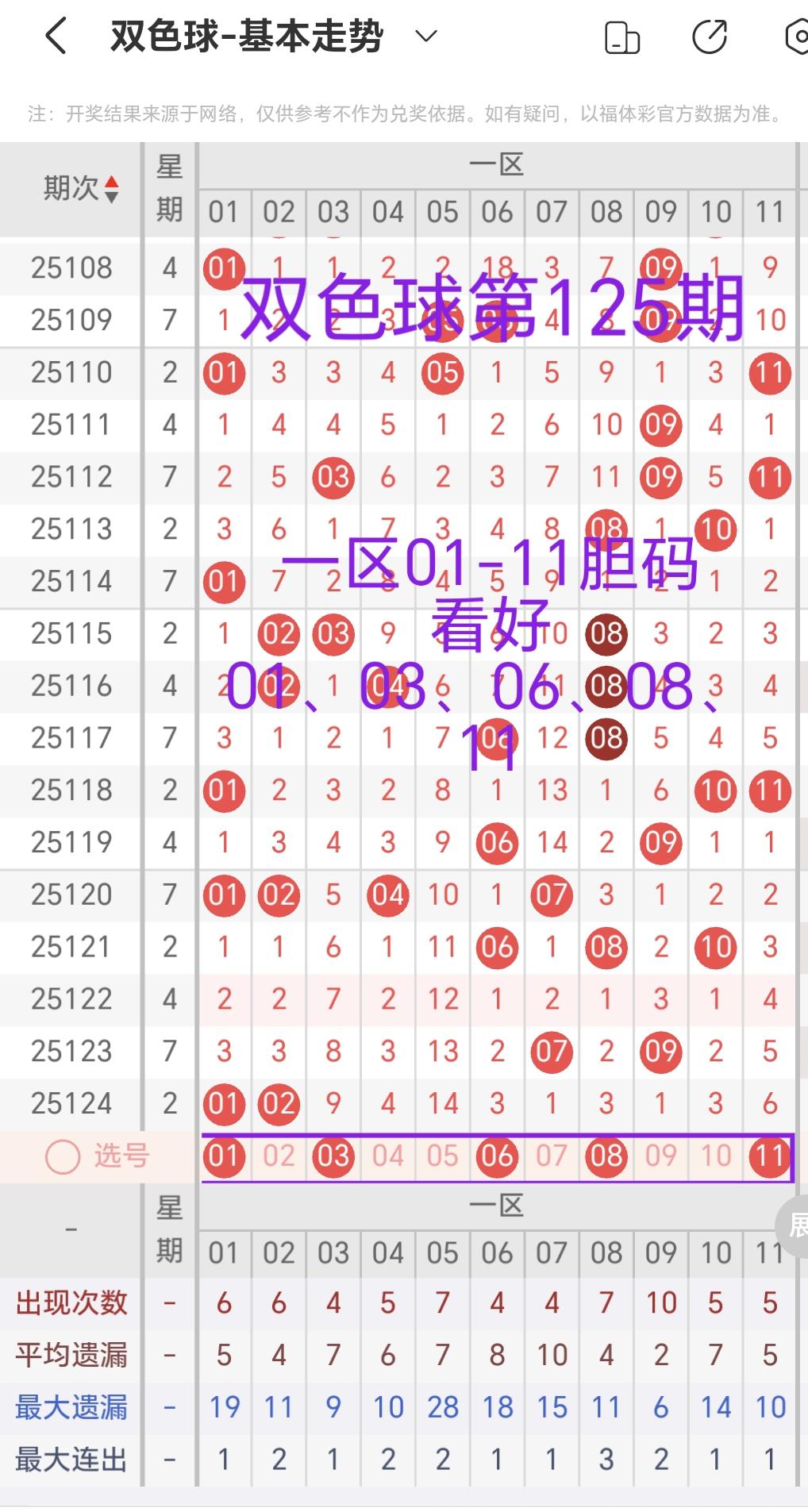Unselect number 01 in the 选号 row
Viewport: 808px width, 1512px height.
click(224, 1156)
